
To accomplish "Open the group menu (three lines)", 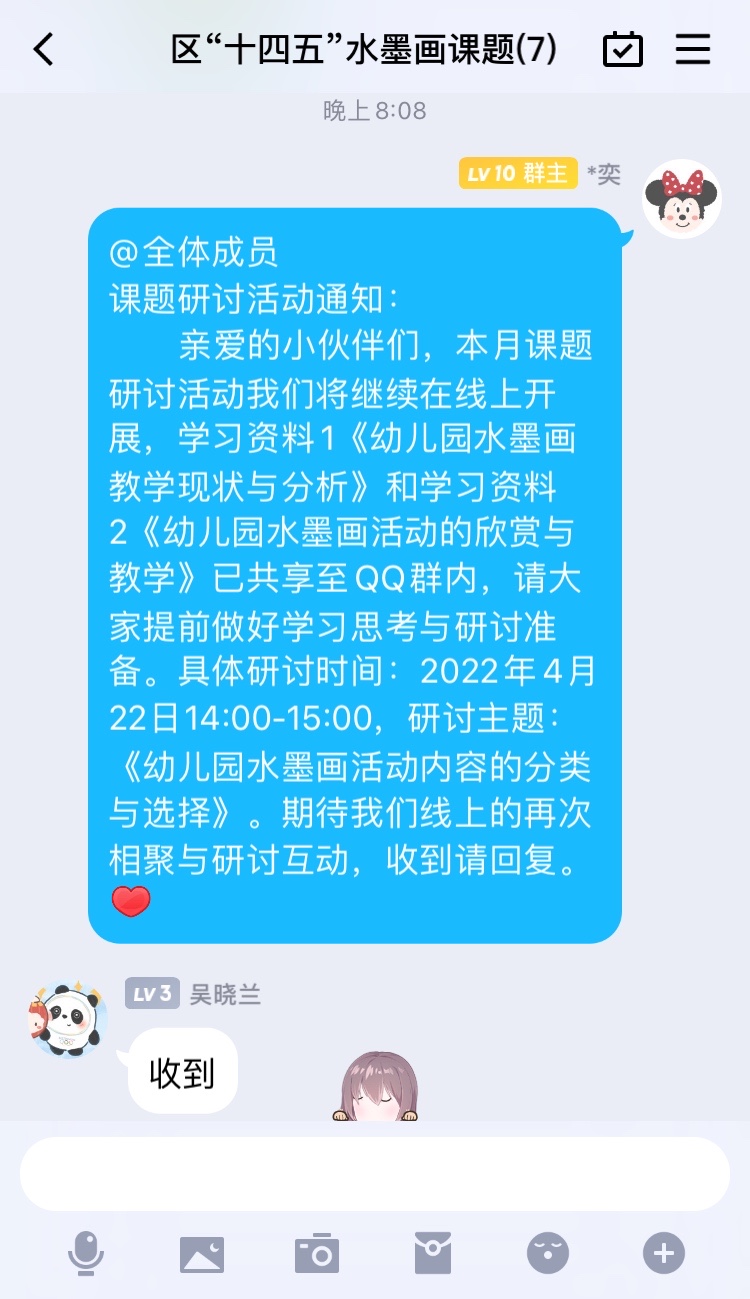I will pyautogui.click(x=693, y=49).
